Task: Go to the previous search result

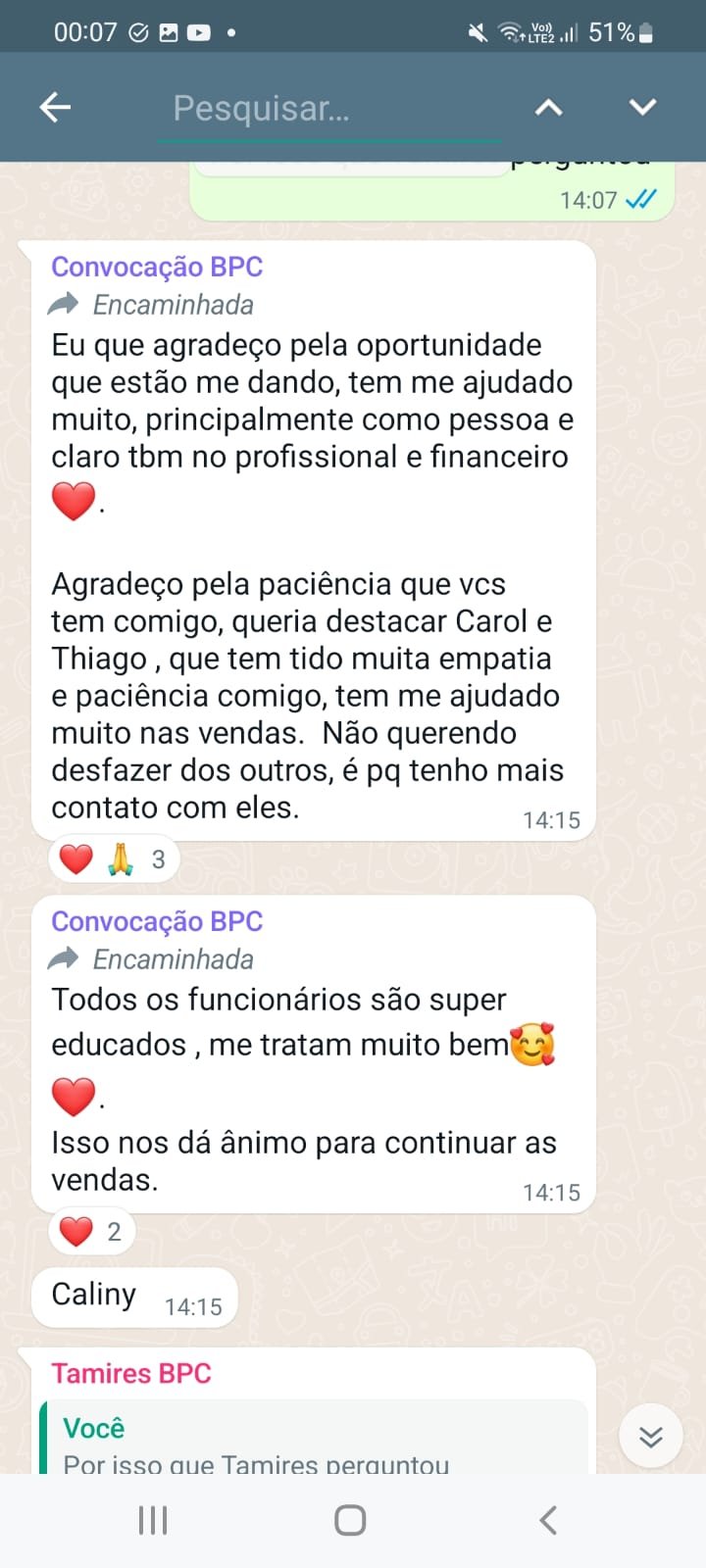Action: click(548, 107)
